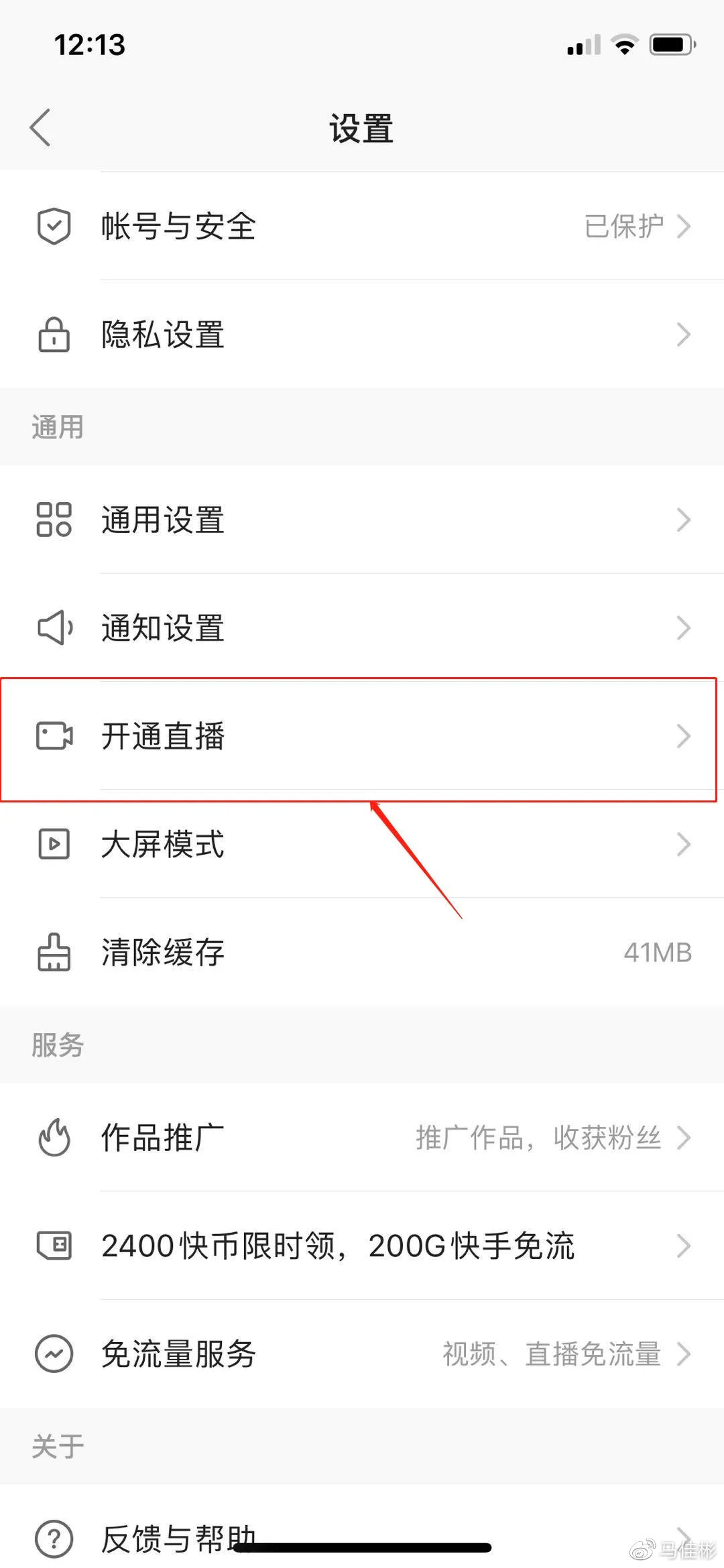Open 隐私设置
Image resolution: width=724 pixels, height=1568 pixels.
pyautogui.click(x=362, y=335)
